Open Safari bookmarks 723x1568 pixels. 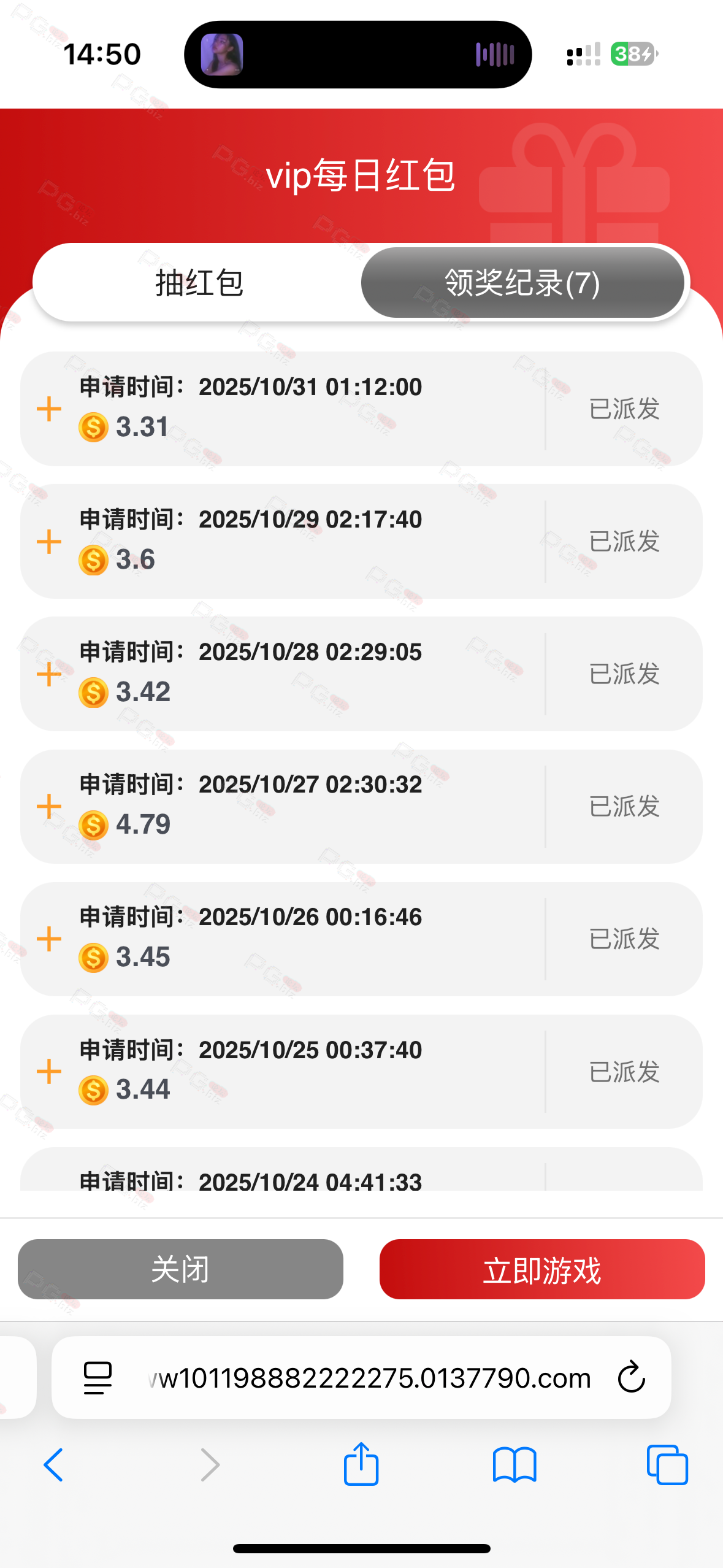(515, 1465)
